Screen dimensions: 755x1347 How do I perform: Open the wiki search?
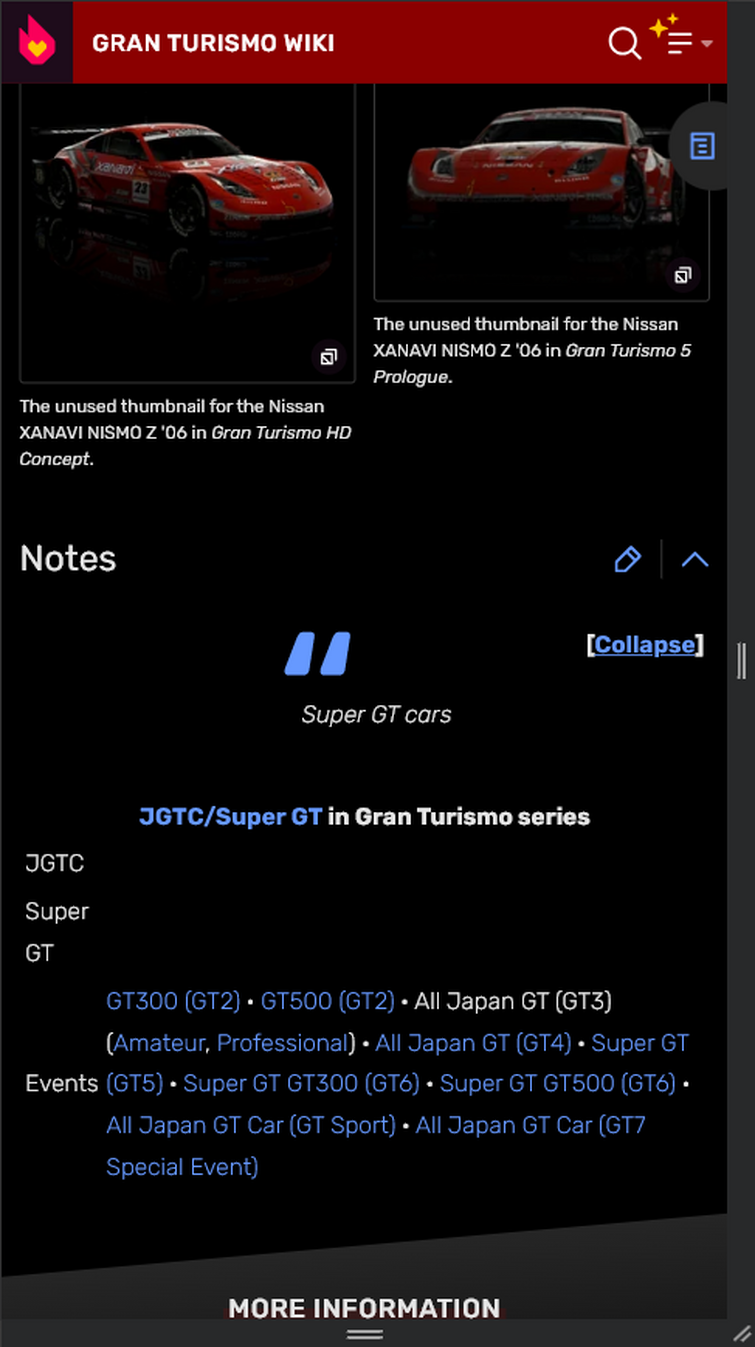coord(624,43)
